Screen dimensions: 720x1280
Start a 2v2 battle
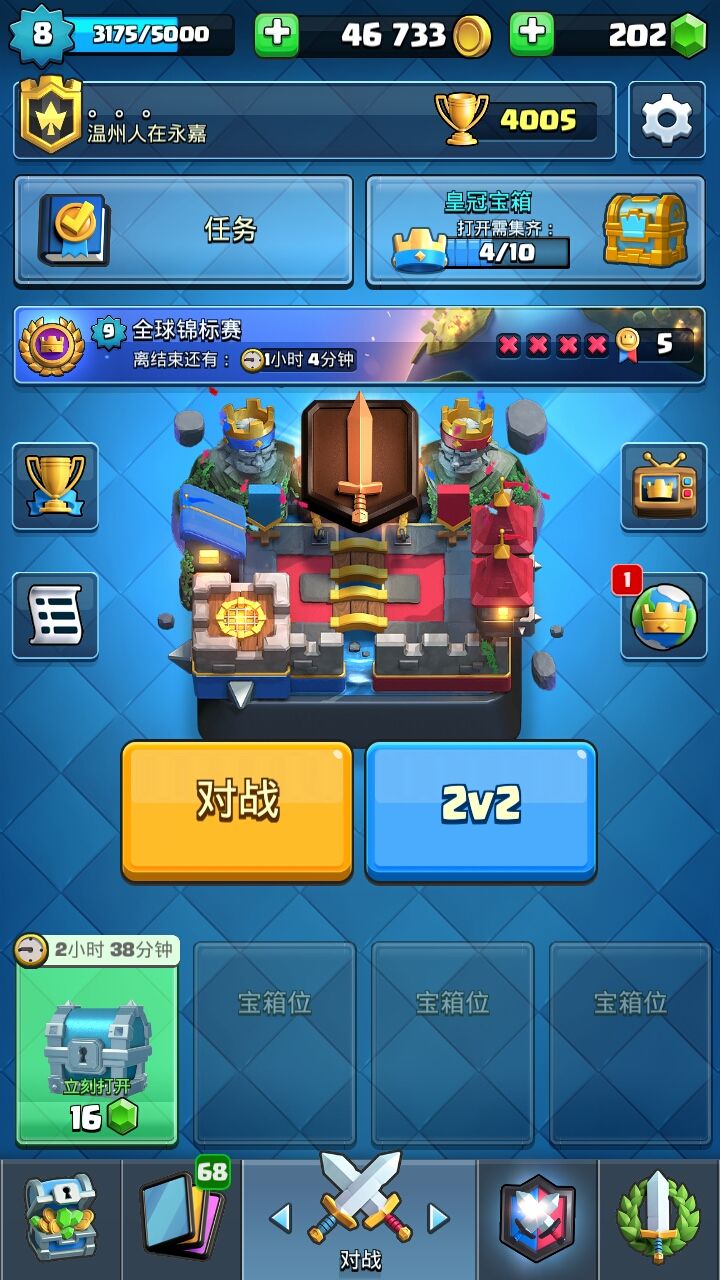point(481,810)
